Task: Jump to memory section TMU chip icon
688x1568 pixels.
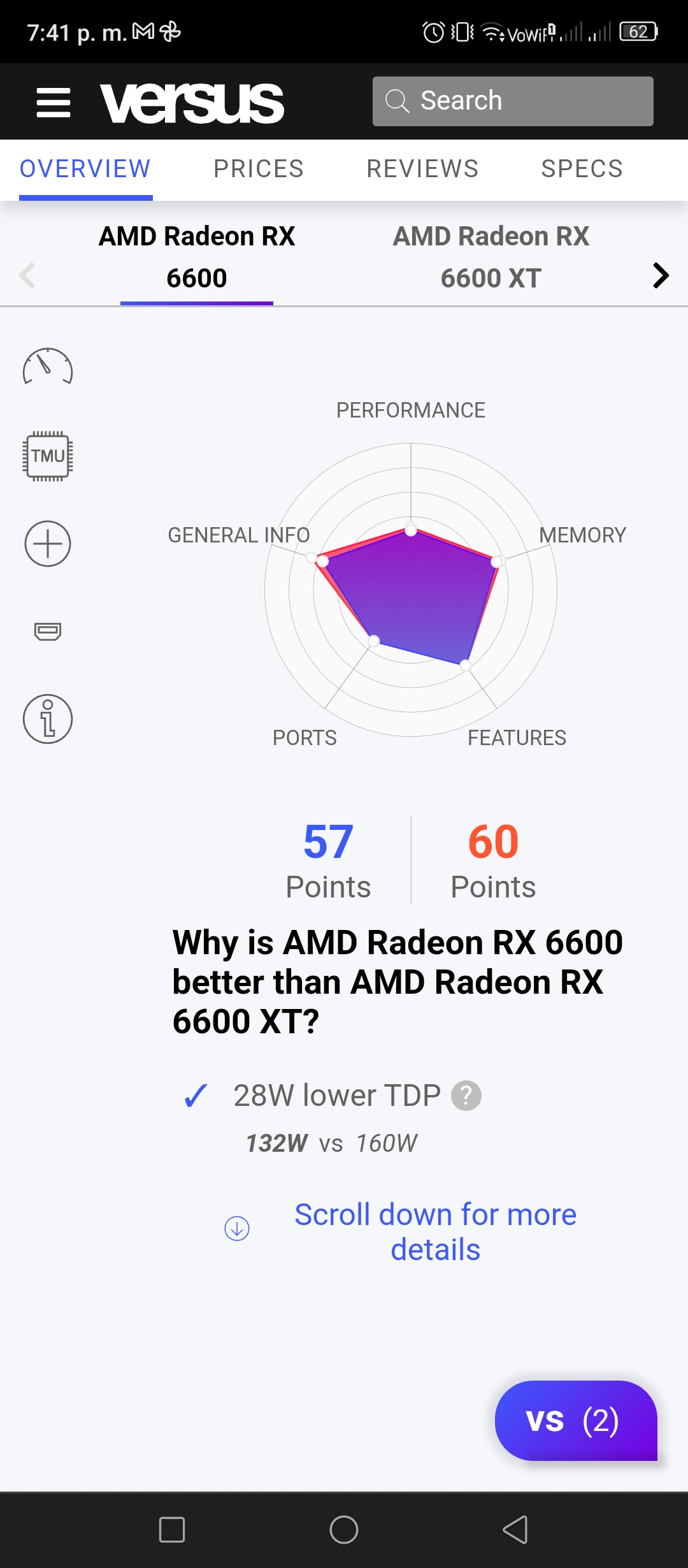Action: pyautogui.click(x=48, y=456)
